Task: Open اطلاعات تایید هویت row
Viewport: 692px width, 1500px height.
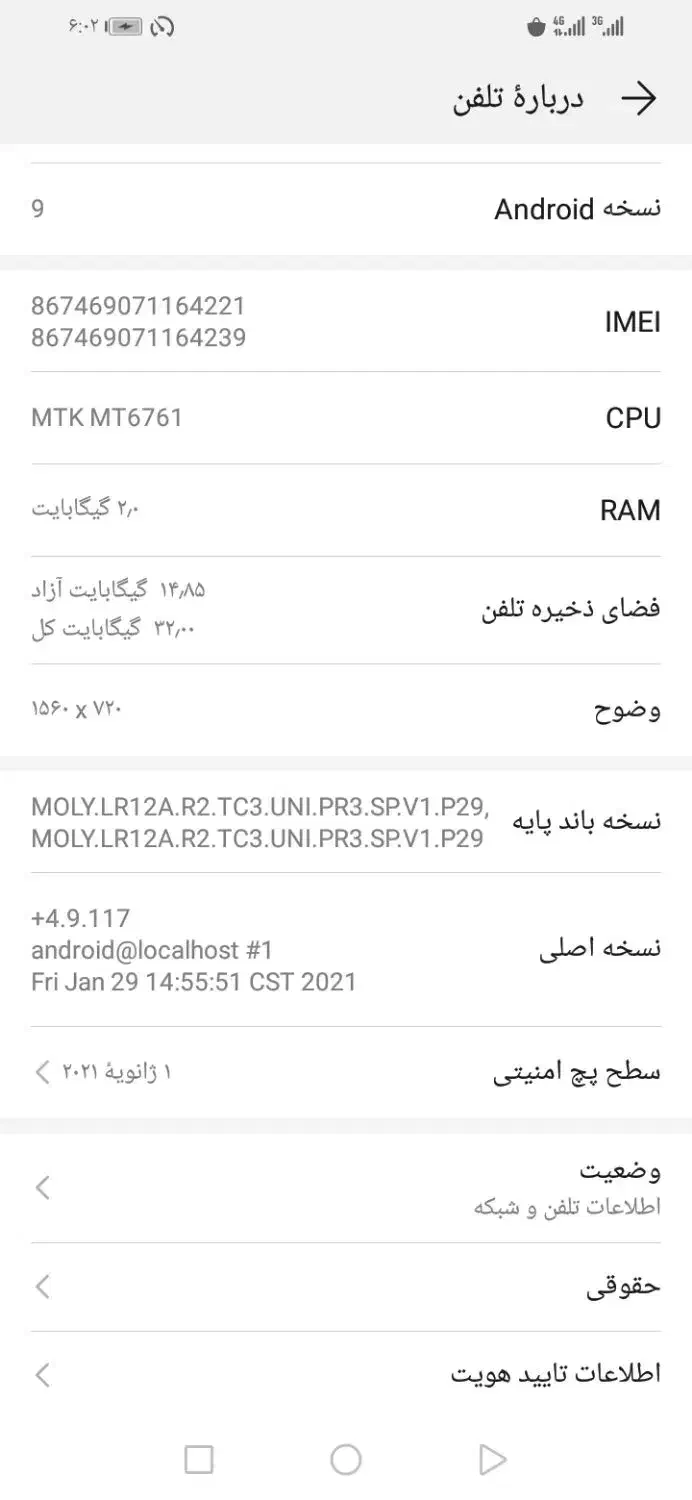Action: pos(346,1375)
